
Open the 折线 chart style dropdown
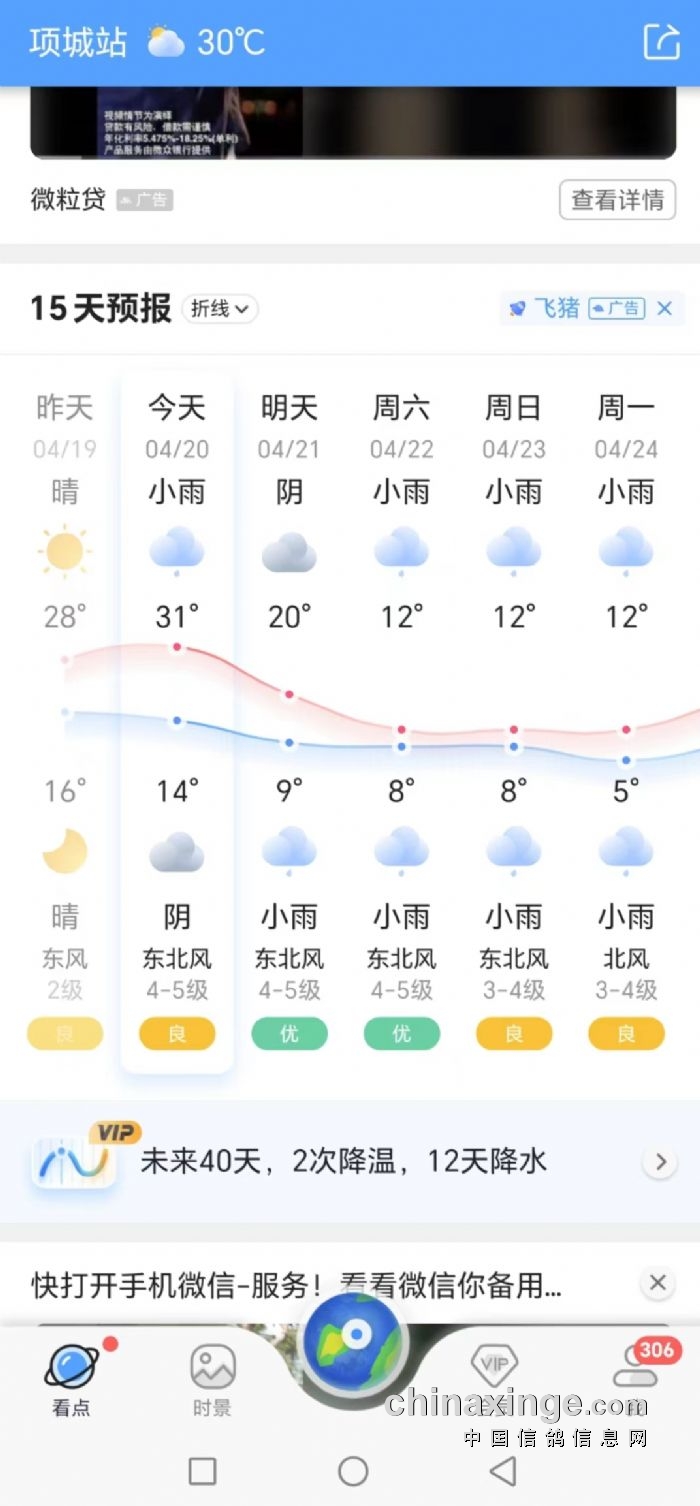click(220, 309)
